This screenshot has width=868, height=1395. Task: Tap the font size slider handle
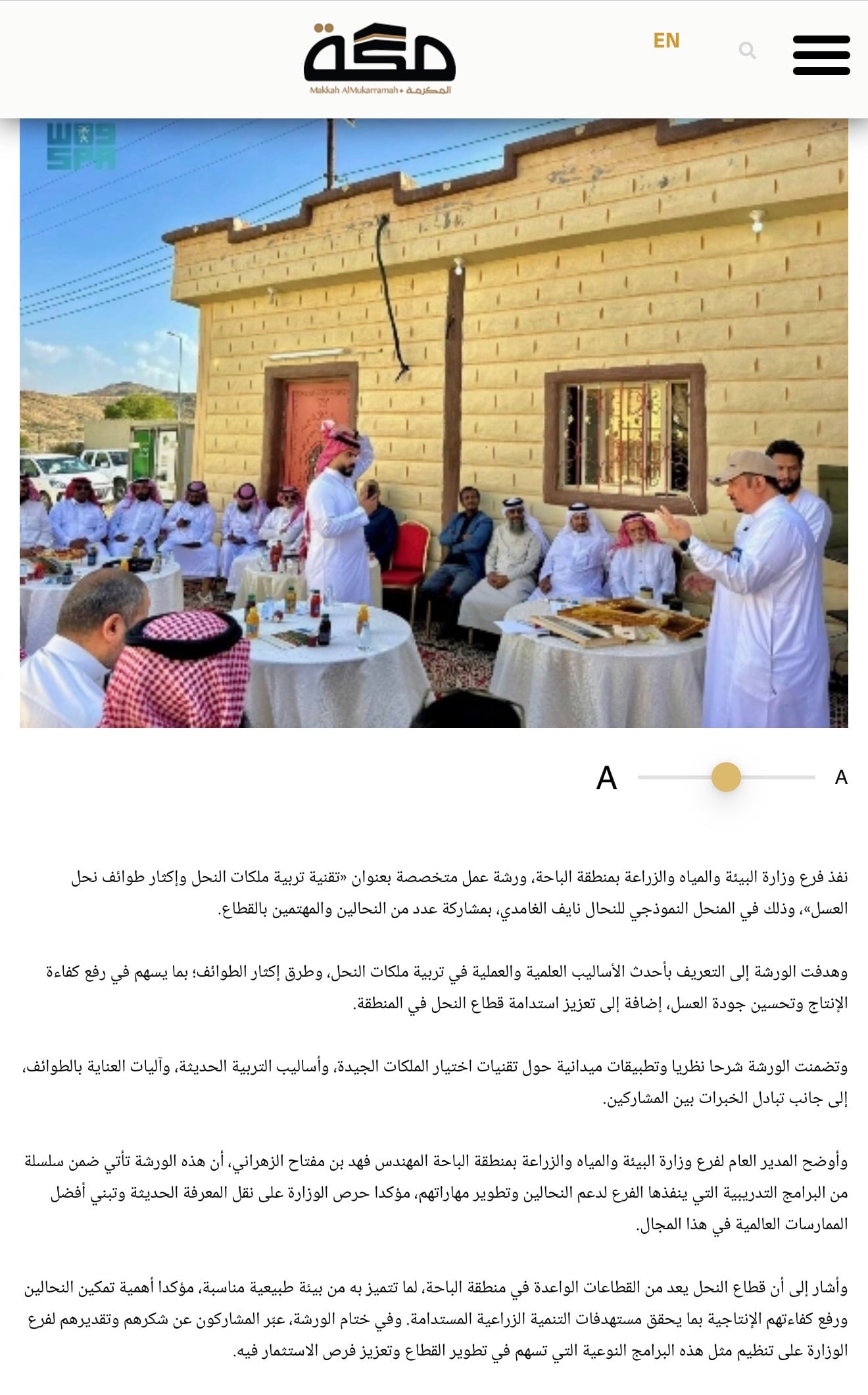click(x=726, y=777)
